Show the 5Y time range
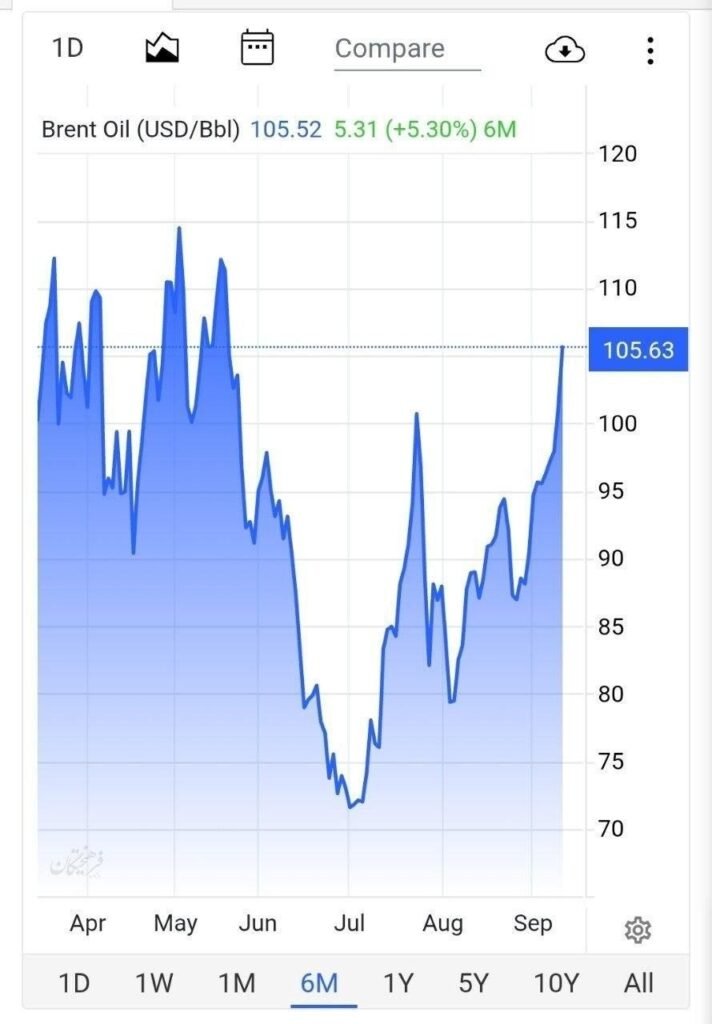The image size is (712, 1024). (474, 982)
